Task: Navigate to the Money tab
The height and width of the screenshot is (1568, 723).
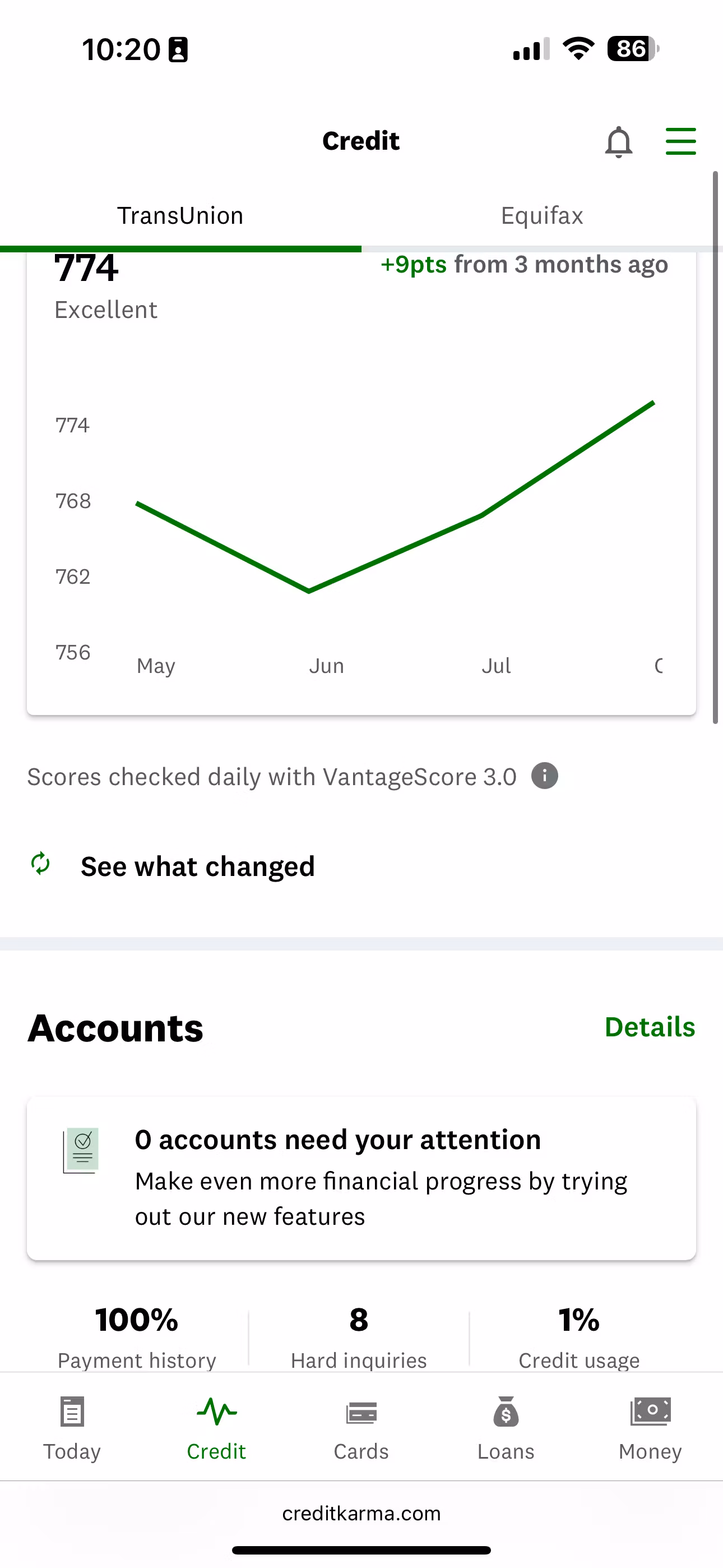Action: coord(650,1427)
